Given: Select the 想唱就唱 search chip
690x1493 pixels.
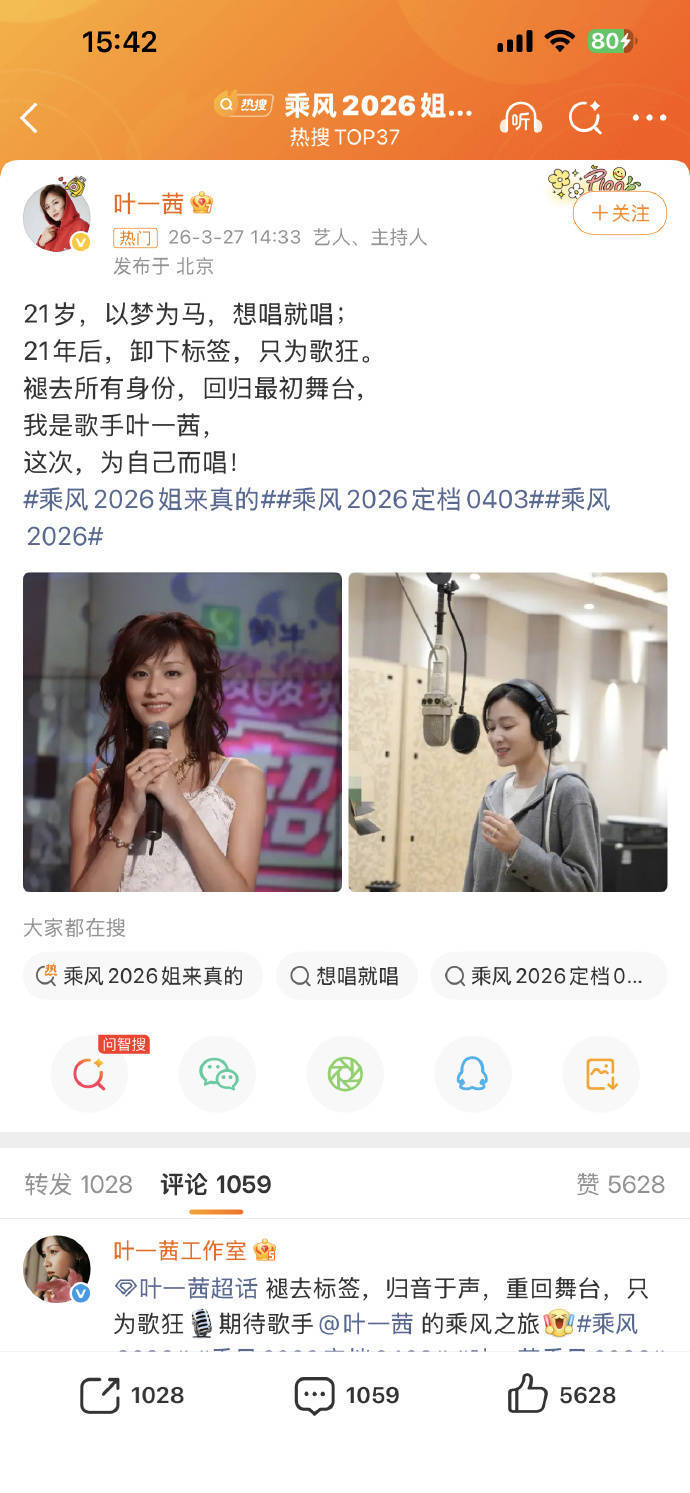Looking at the screenshot, I should pyautogui.click(x=346, y=976).
